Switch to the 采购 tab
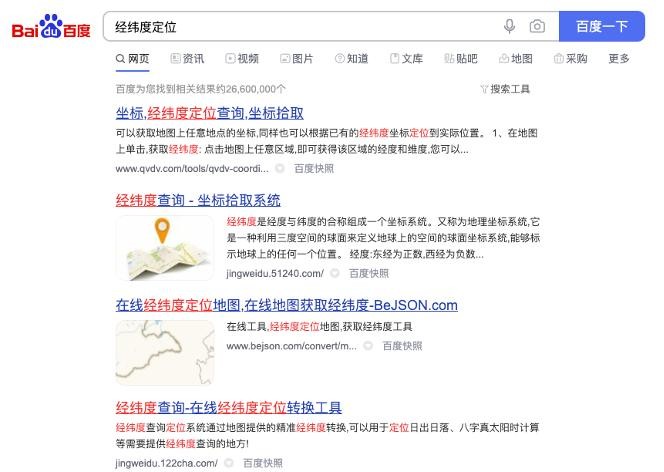 570,59
